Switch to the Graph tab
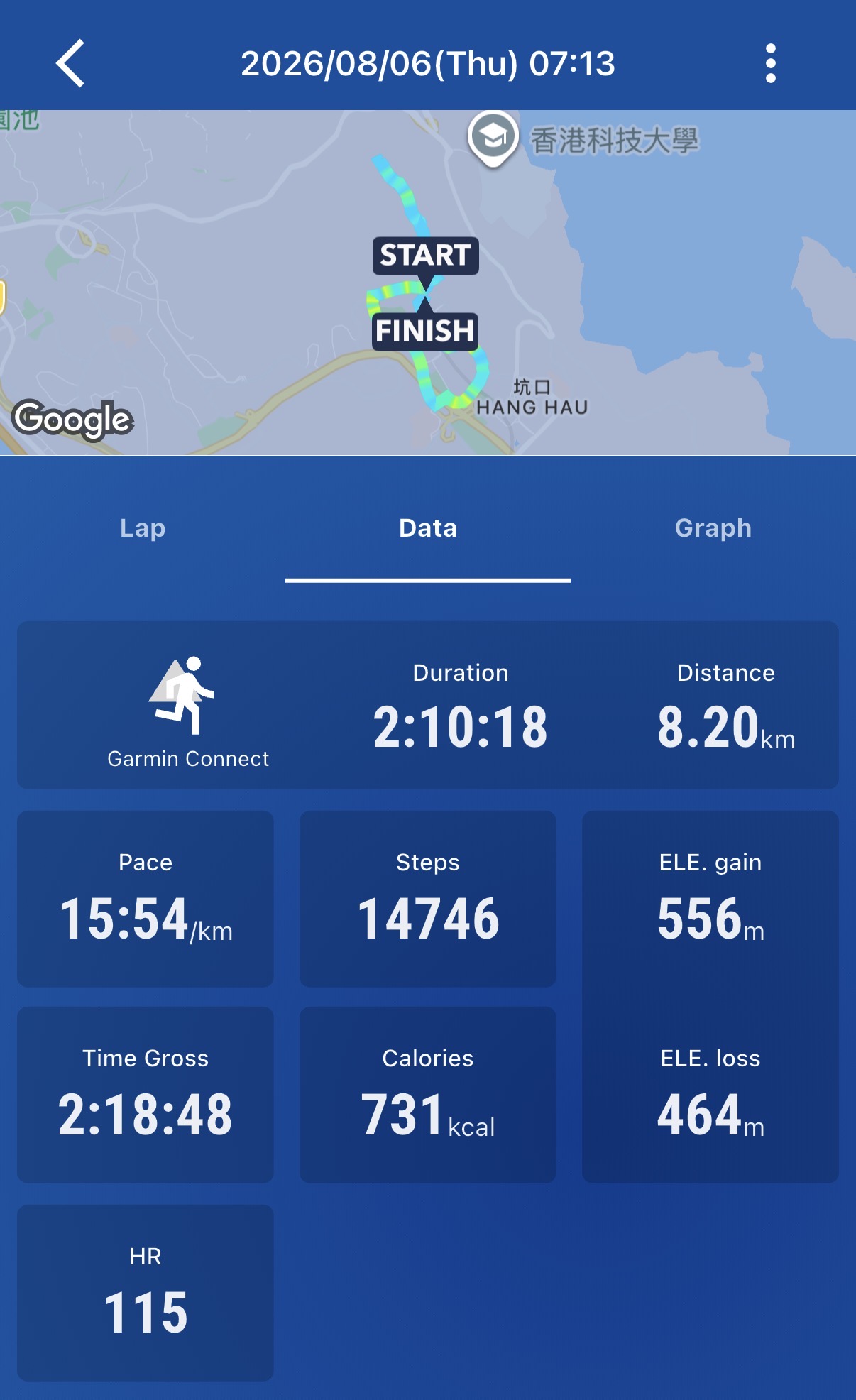Viewport: 856px width, 1400px height. [713, 528]
